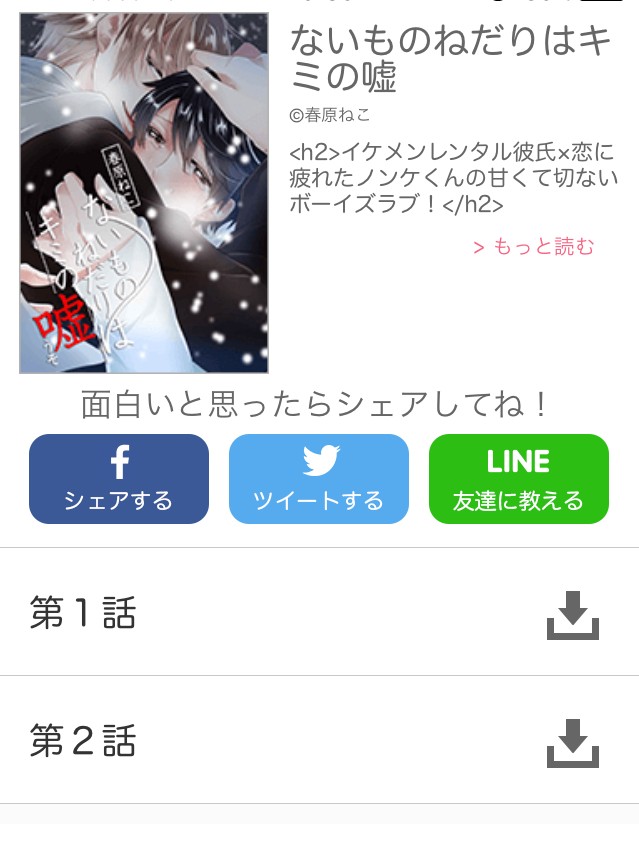
Task: Open 第1話 episode
Action: tap(83, 613)
